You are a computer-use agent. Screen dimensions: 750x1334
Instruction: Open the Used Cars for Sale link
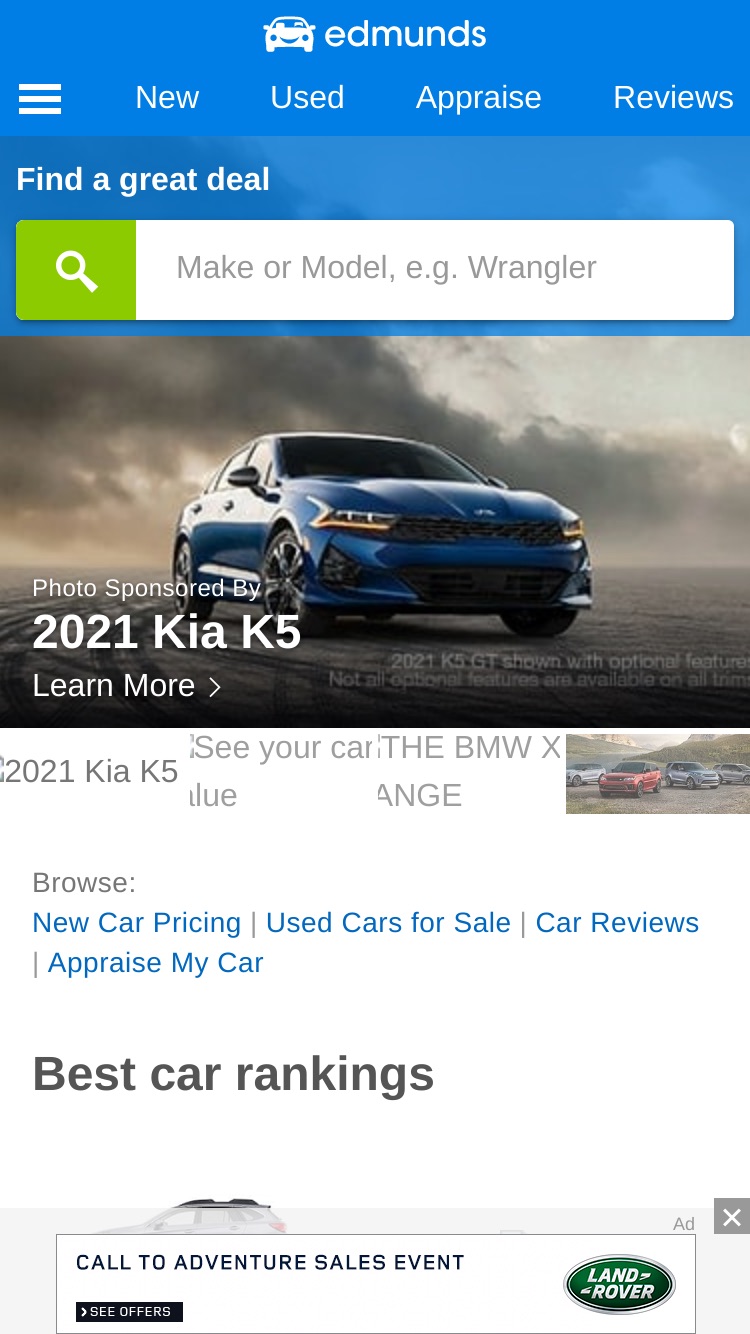[x=388, y=922]
